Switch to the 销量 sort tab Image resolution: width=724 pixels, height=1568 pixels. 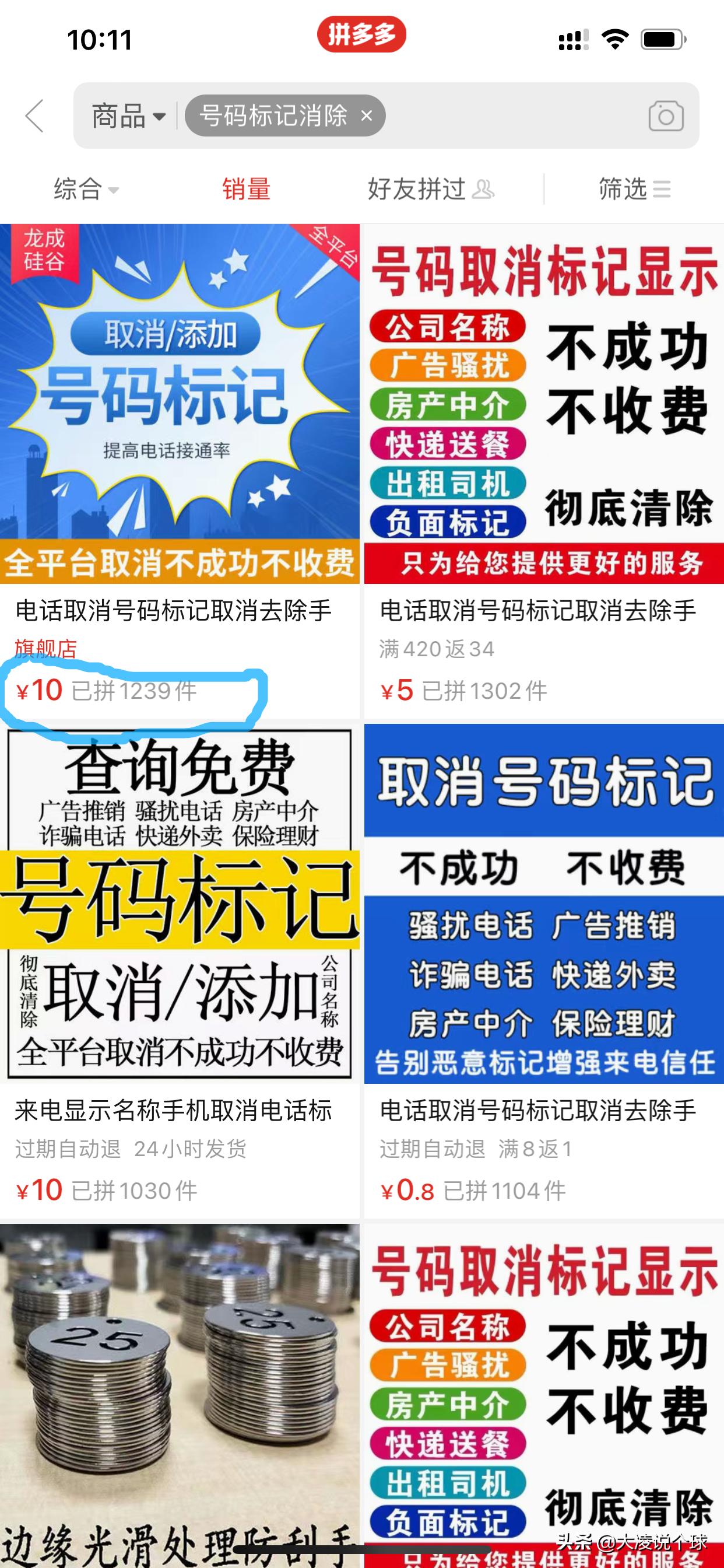(247, 190)
